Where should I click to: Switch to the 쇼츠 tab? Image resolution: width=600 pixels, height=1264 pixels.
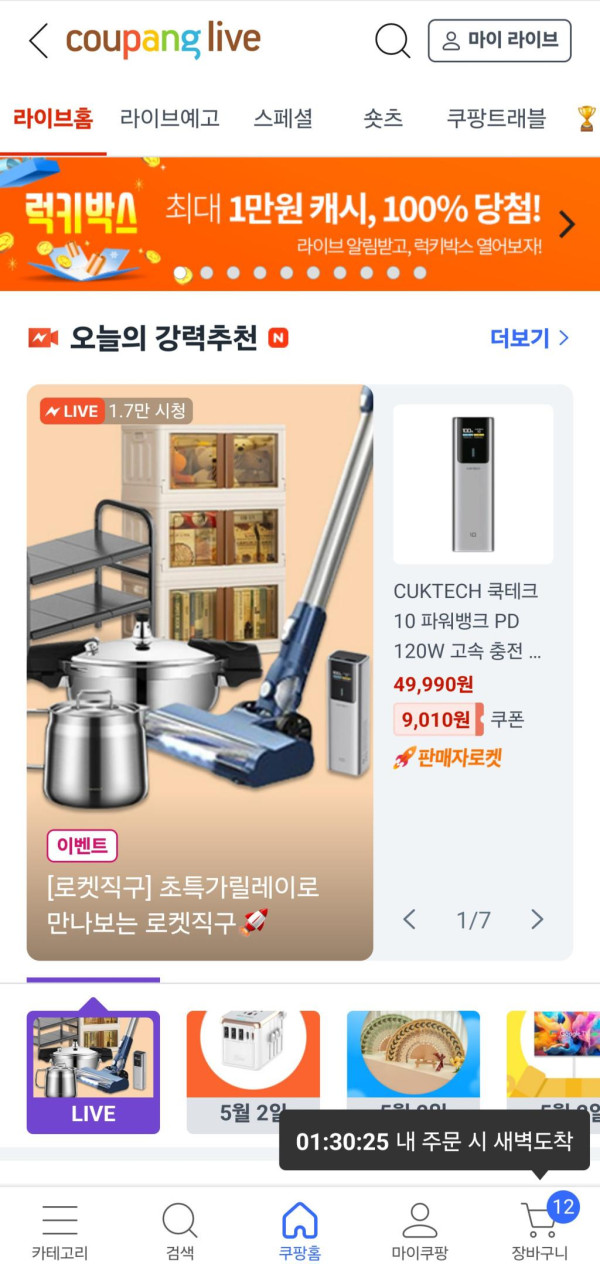point(383,119)
